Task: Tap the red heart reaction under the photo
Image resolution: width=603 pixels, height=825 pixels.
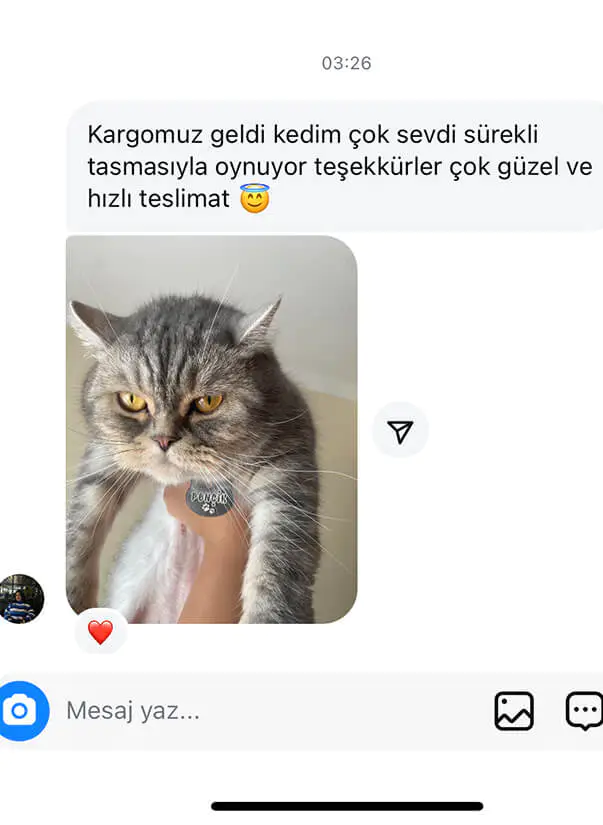Action: pos(101,632)
